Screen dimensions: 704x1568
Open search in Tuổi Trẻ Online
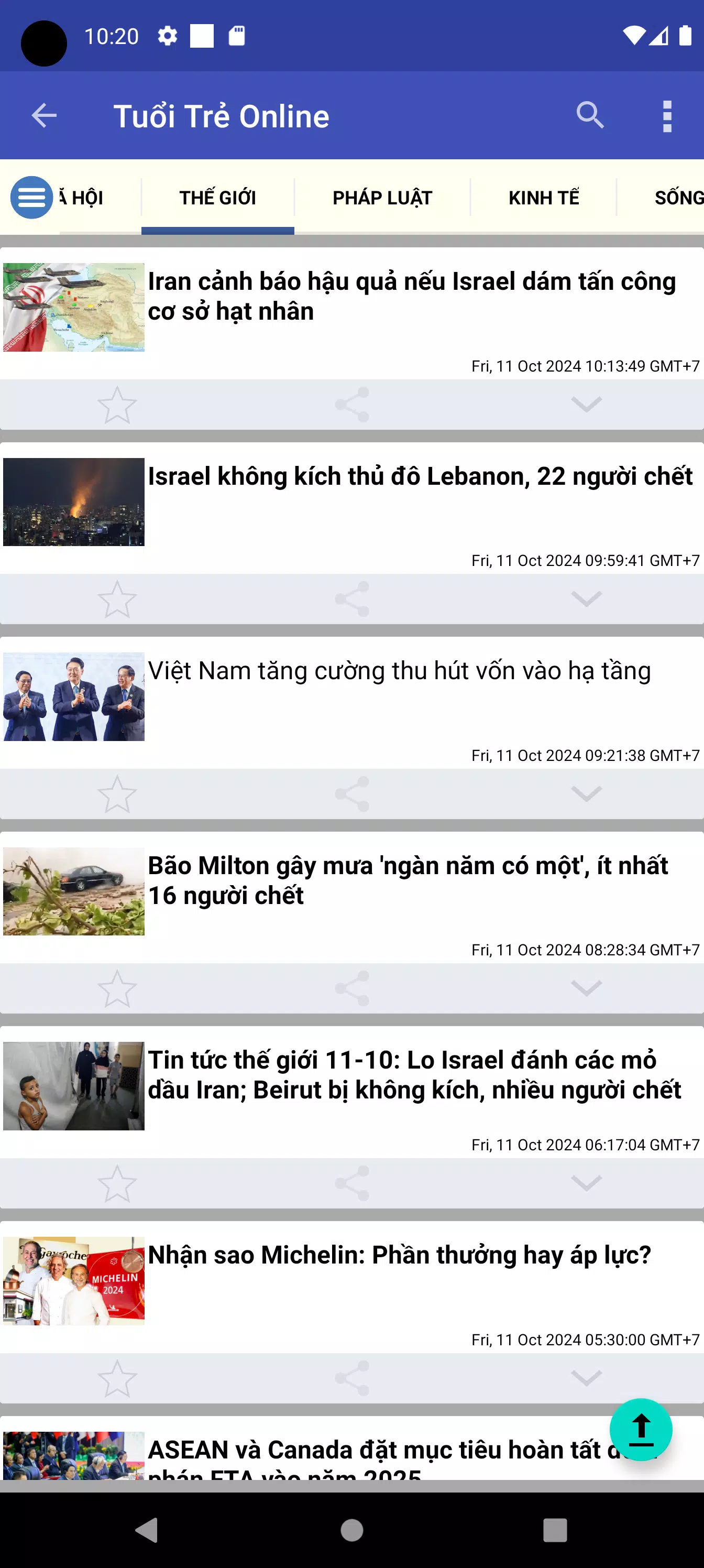[590, 116]
